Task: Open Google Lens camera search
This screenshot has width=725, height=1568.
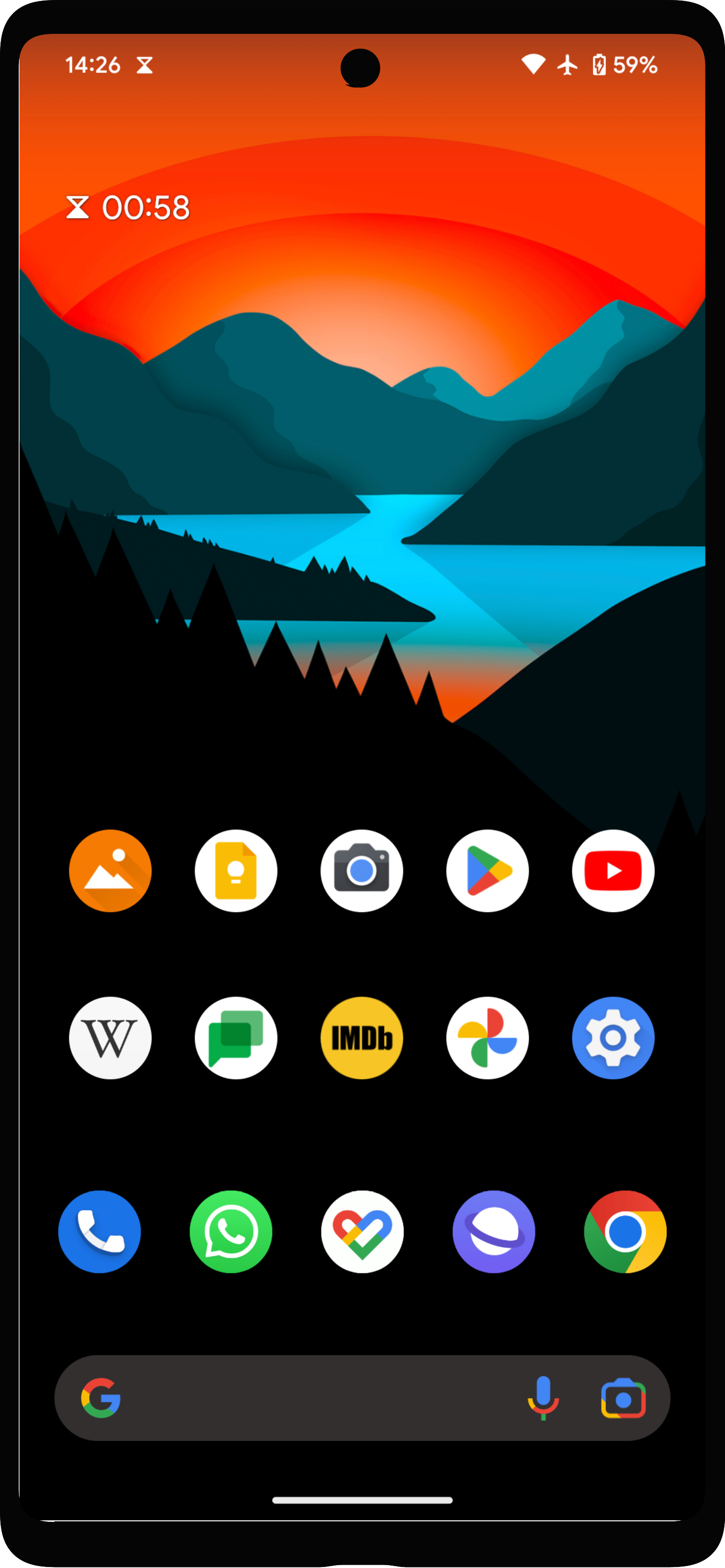Action: click(624, 1398)
